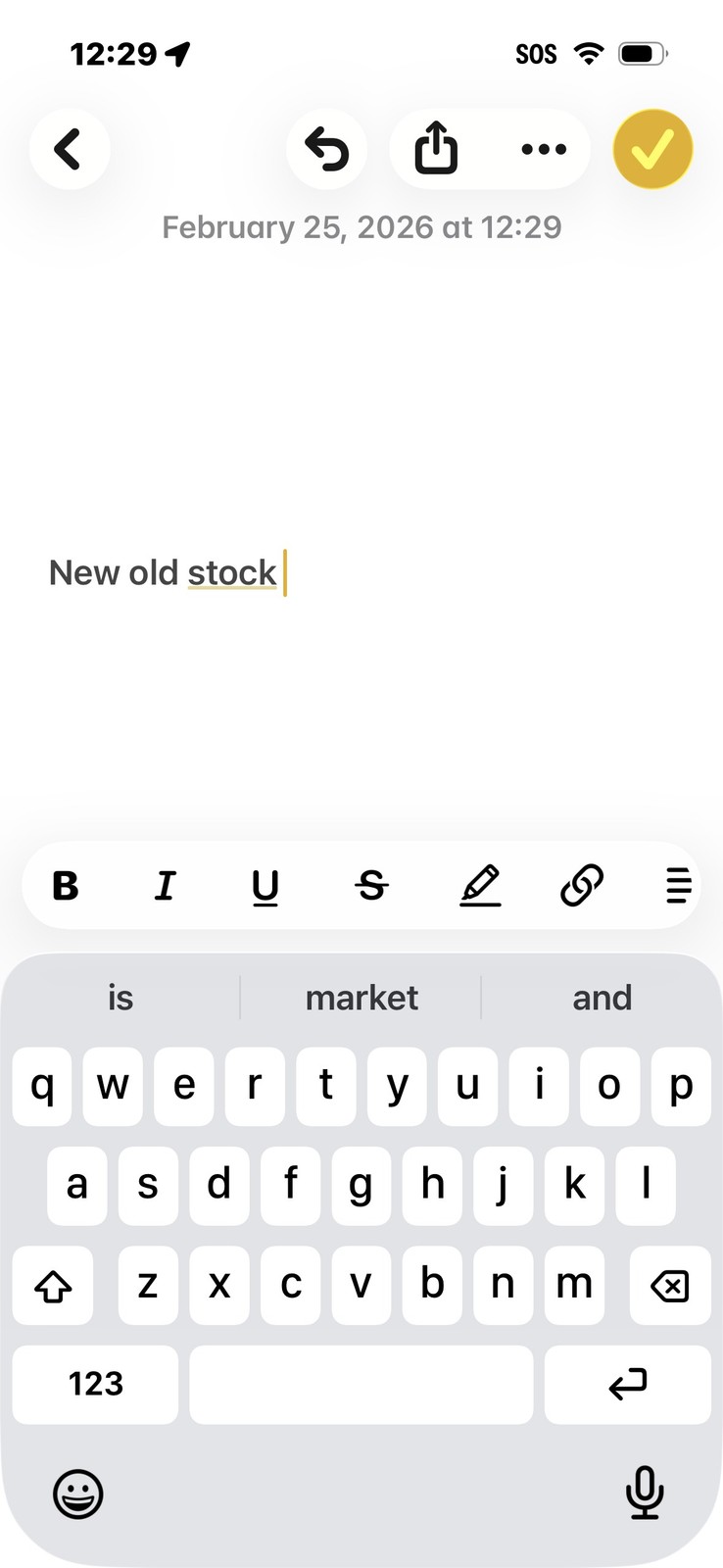This screenshot has width=723, height=1568.
Task: Choose the "market" keyboard suggestion
Action: [361, 998]
